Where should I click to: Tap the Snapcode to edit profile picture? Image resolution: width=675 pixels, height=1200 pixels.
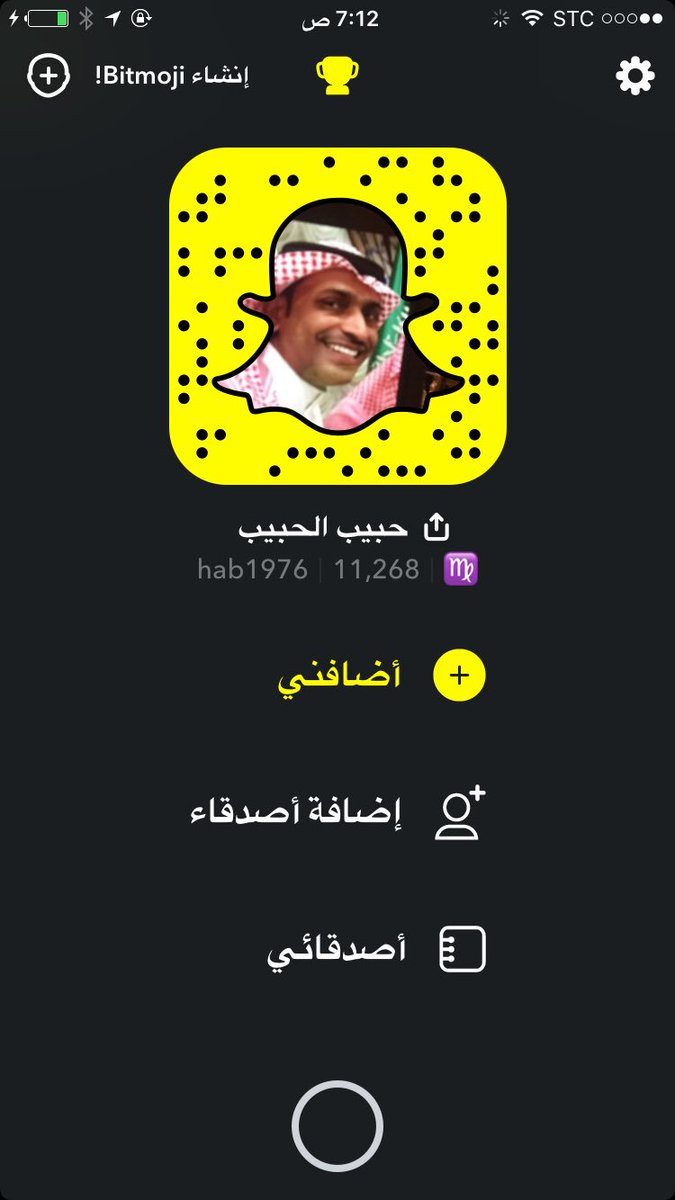[337, 316]
